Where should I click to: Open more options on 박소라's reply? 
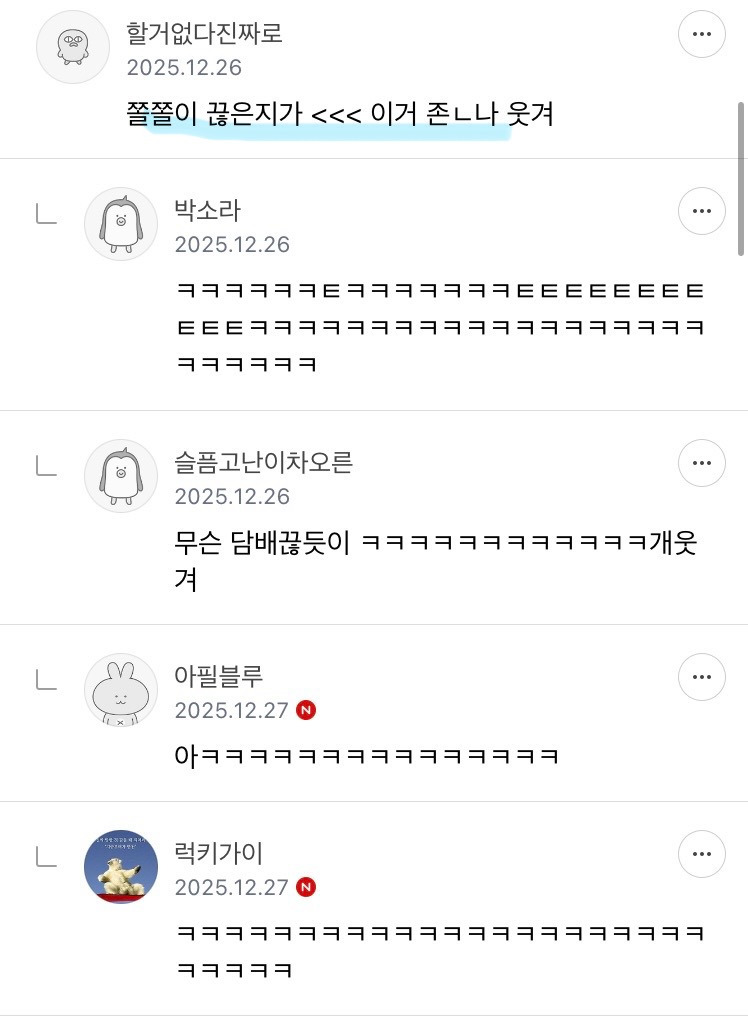pos(702,211)
